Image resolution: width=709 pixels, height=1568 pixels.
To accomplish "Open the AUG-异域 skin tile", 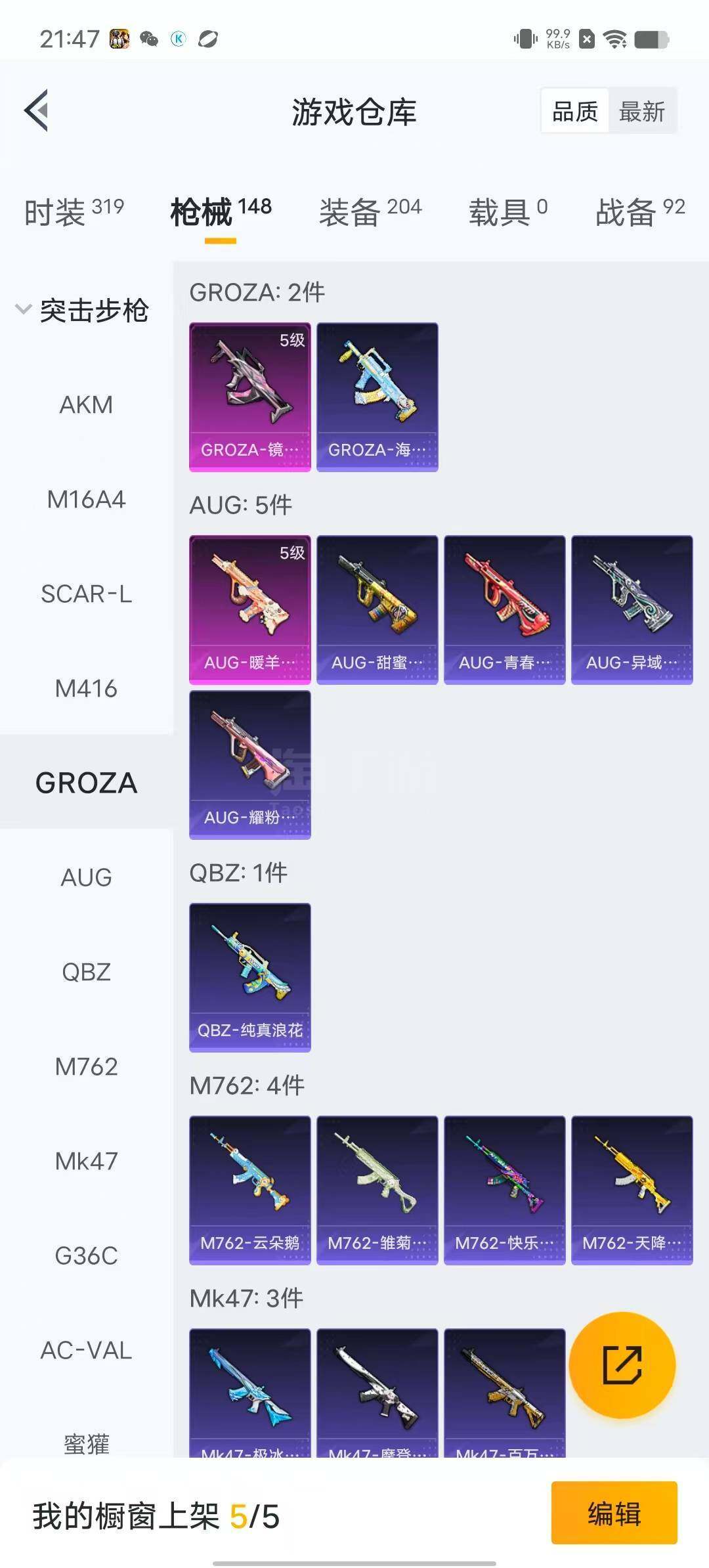I will pos(632,609).
